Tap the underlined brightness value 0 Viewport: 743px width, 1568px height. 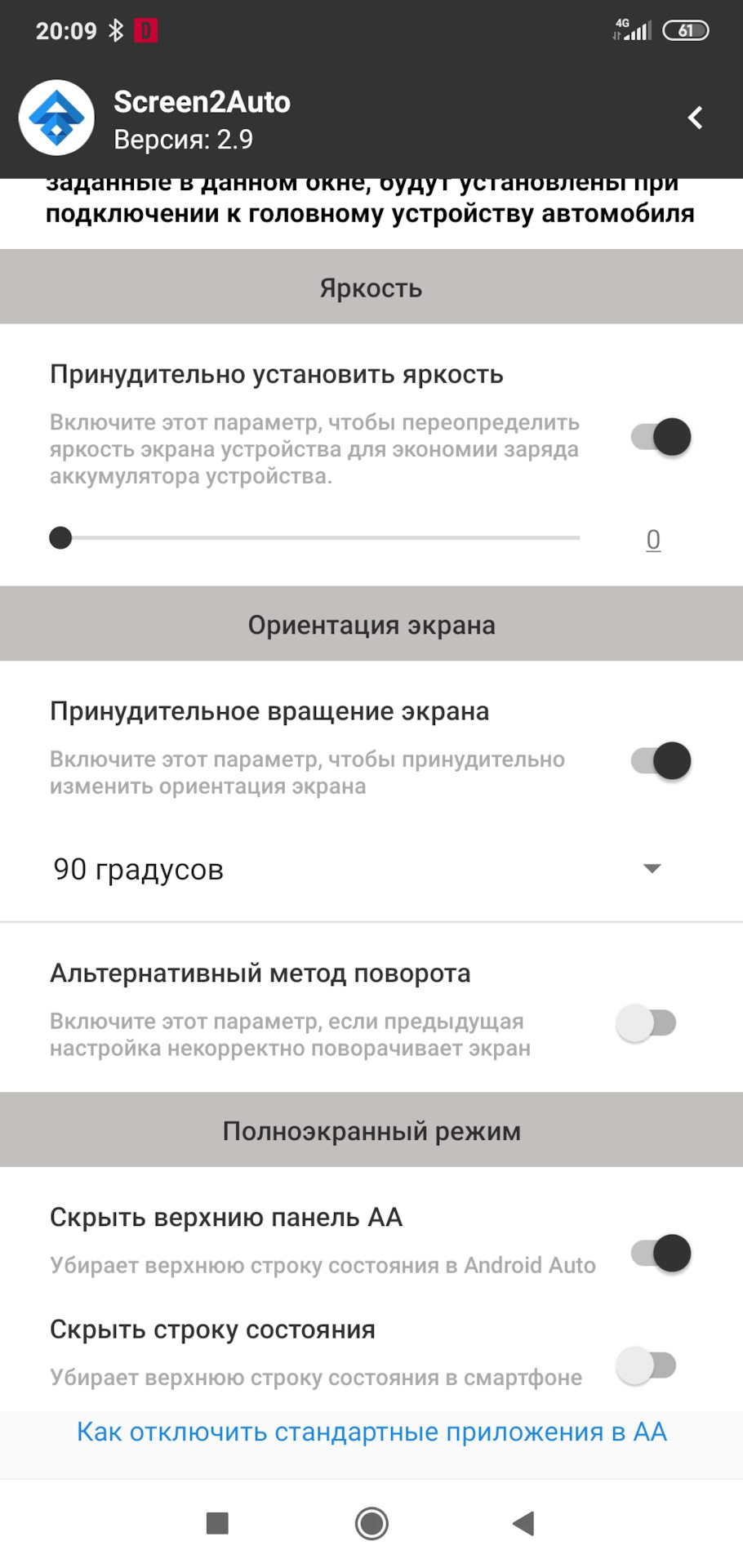point(653,540)
